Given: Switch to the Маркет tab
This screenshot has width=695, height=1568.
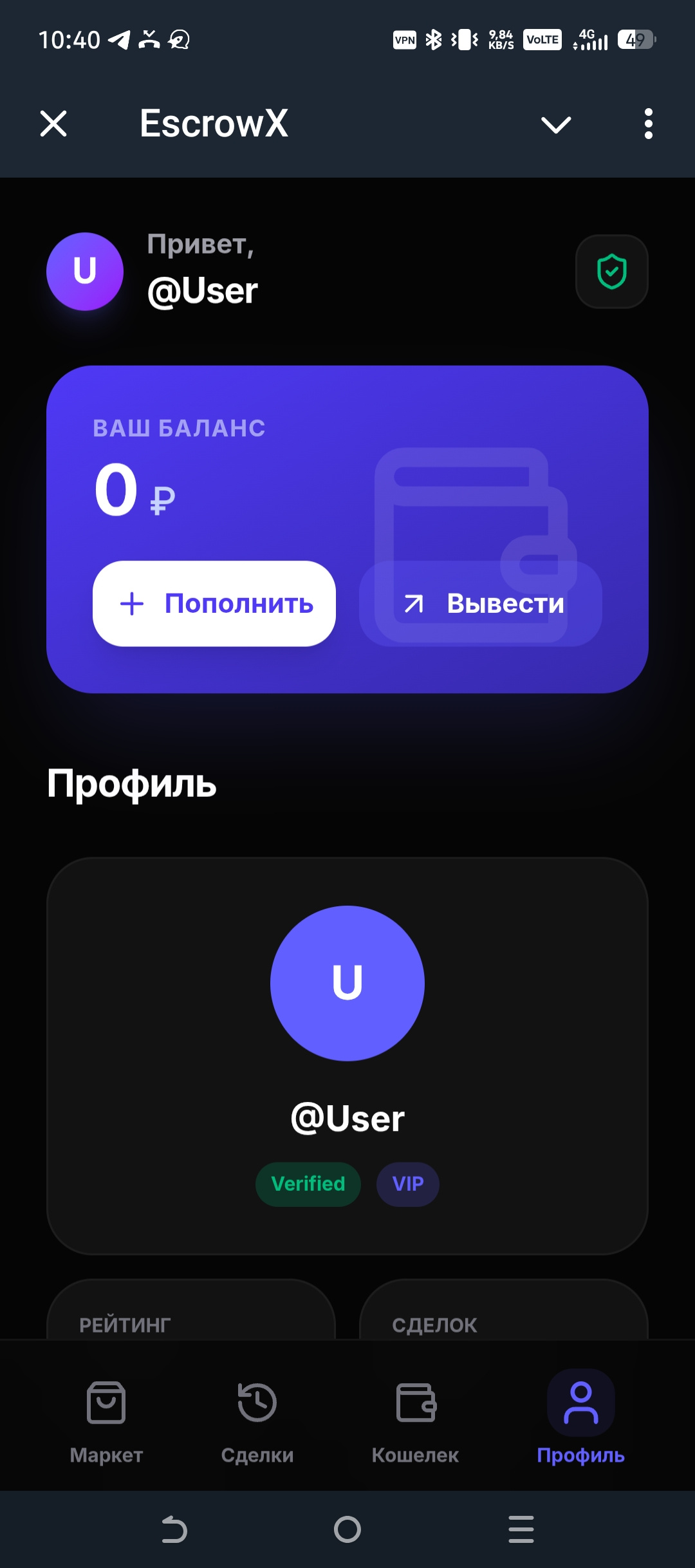Looking at the screenshot, I should click(106, 1417).
